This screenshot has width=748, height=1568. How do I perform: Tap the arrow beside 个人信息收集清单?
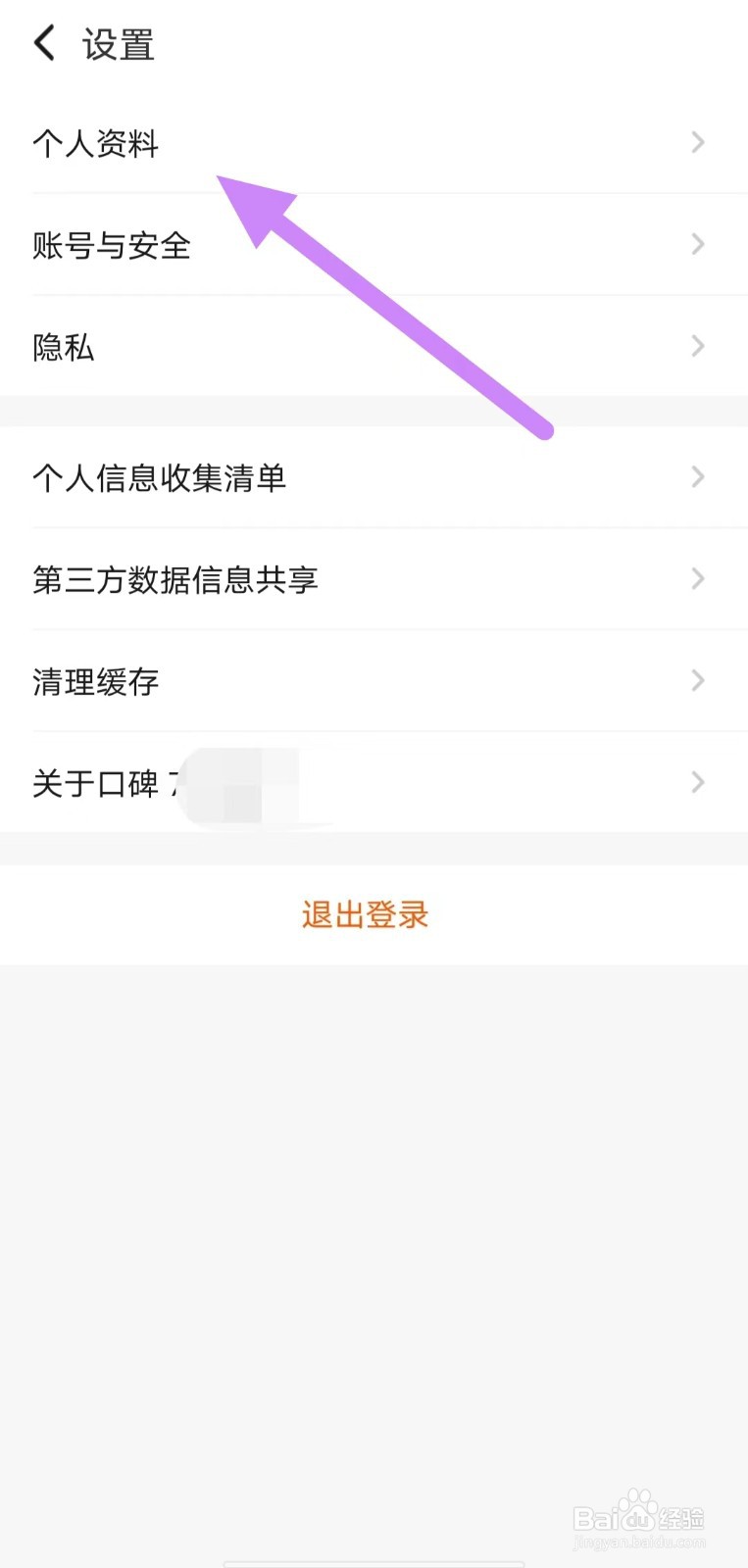coord(696,477)
